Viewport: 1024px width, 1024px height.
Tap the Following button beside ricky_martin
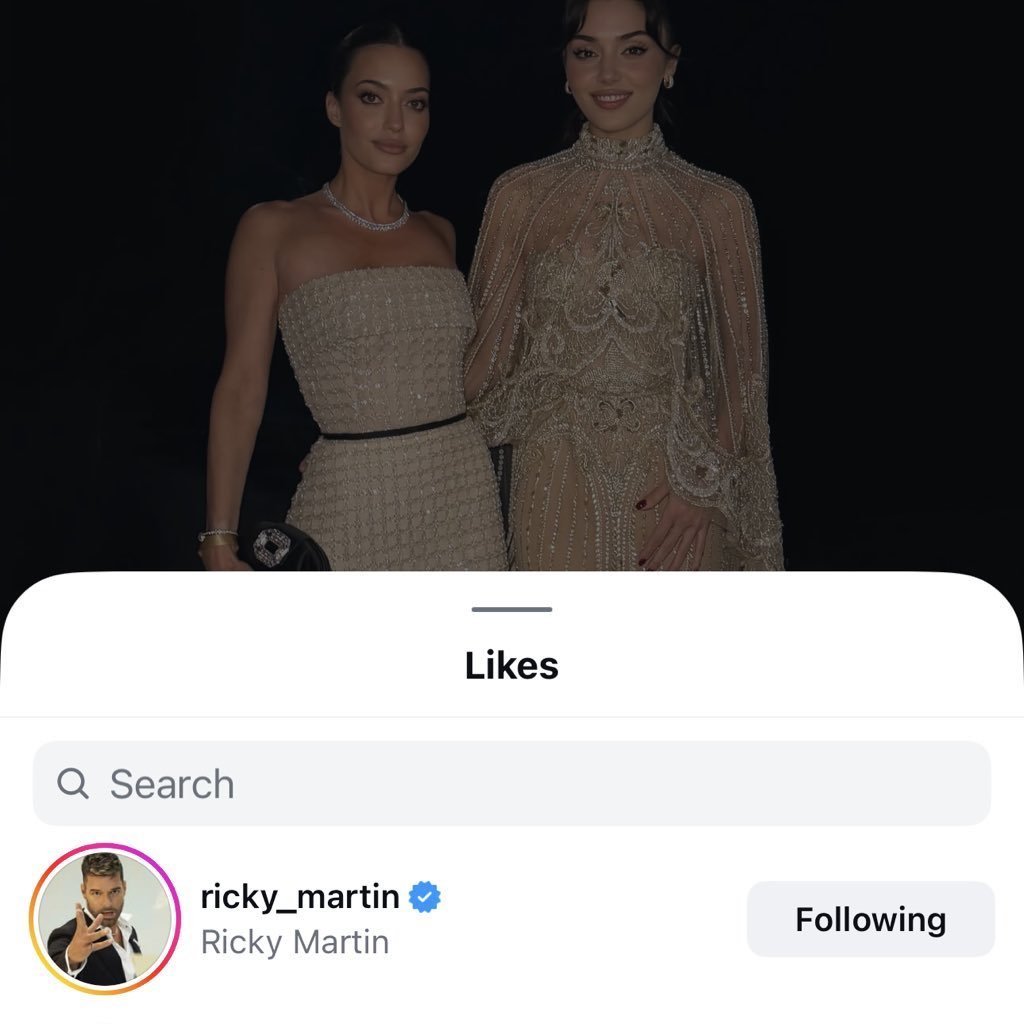pyautogui.click(x=870, y=919)
